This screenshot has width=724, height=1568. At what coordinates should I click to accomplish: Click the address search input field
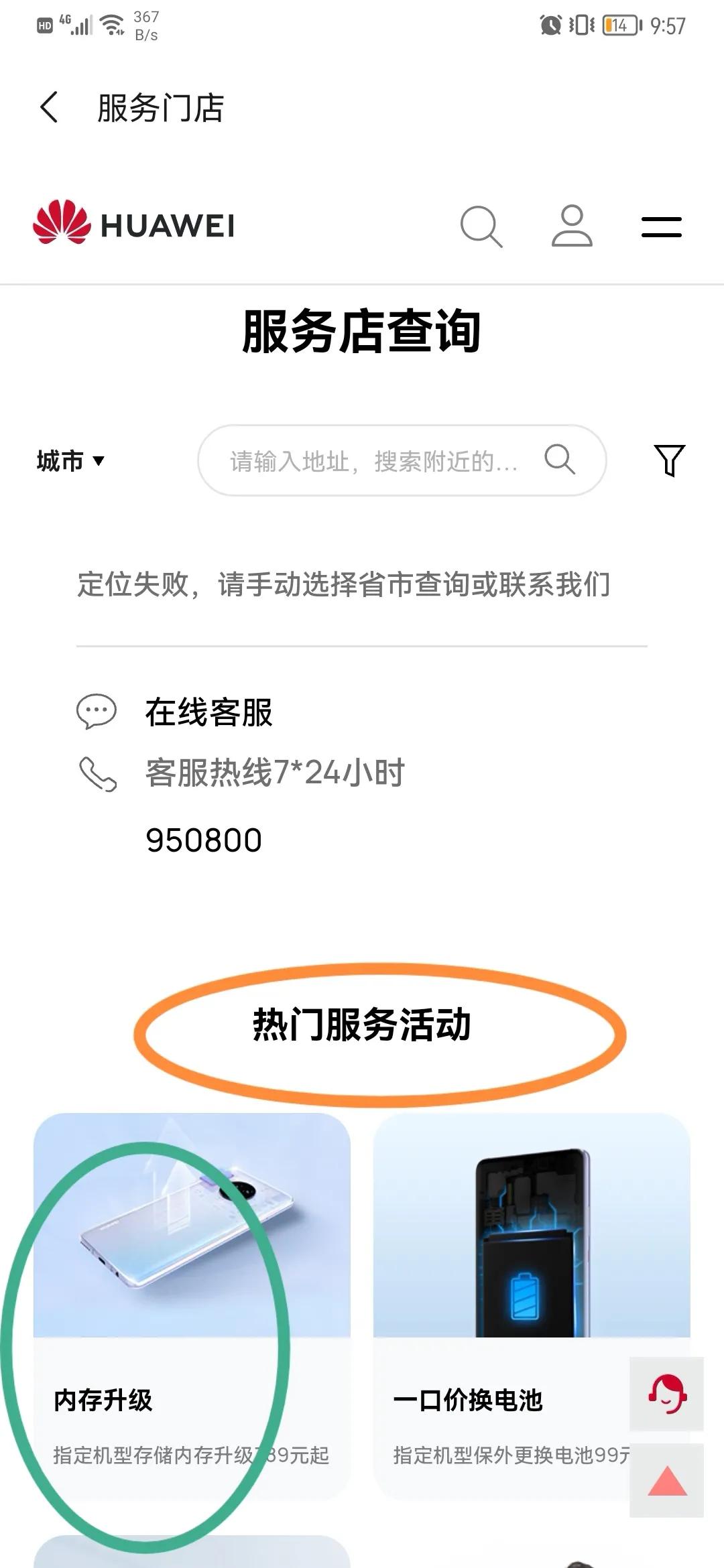(375, 460)
